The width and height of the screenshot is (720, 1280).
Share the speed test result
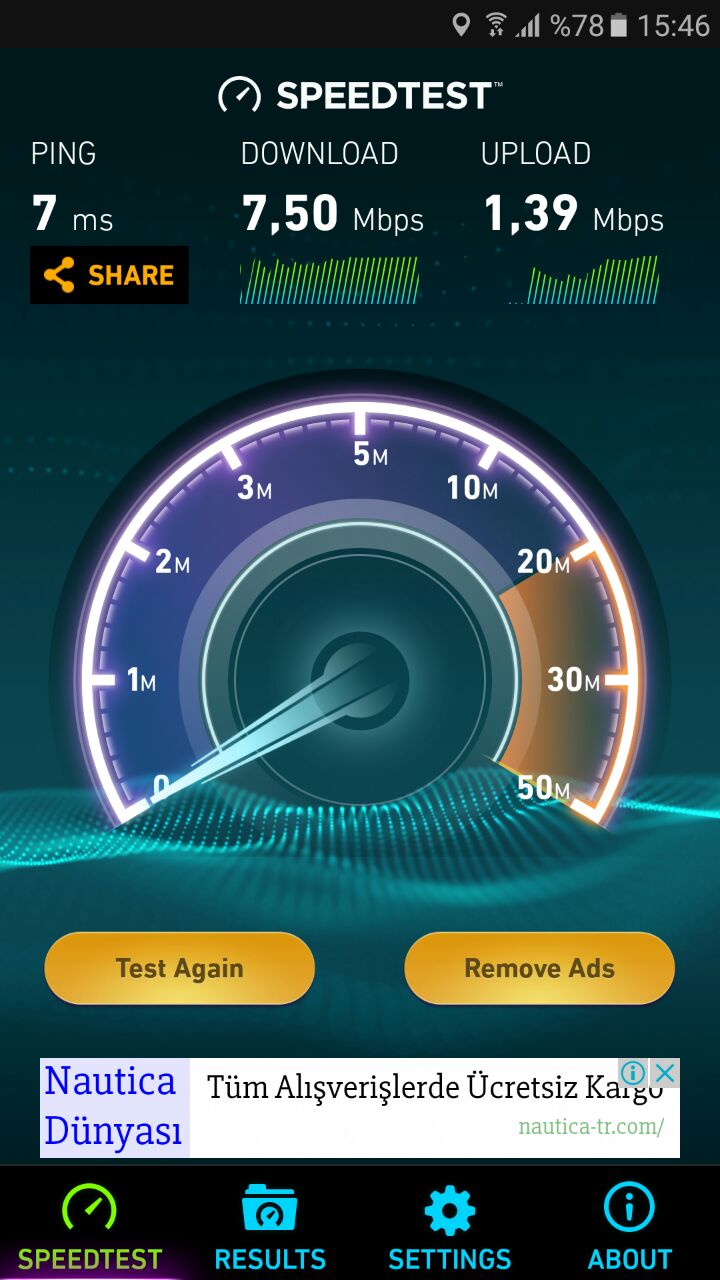pos(109,275)
